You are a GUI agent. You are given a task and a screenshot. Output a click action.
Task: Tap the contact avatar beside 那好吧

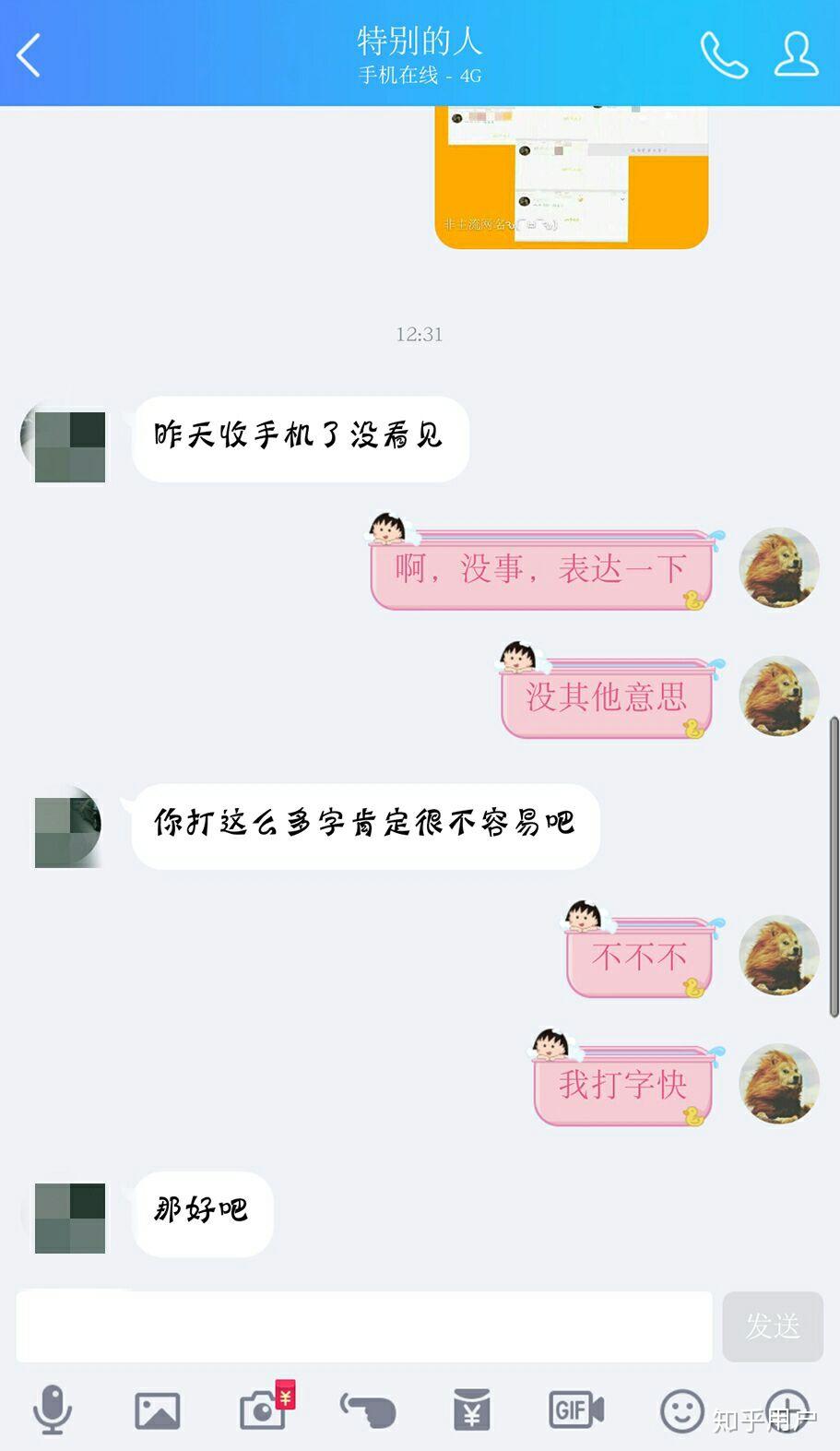pyautogui.click(x=65, y=1216)
